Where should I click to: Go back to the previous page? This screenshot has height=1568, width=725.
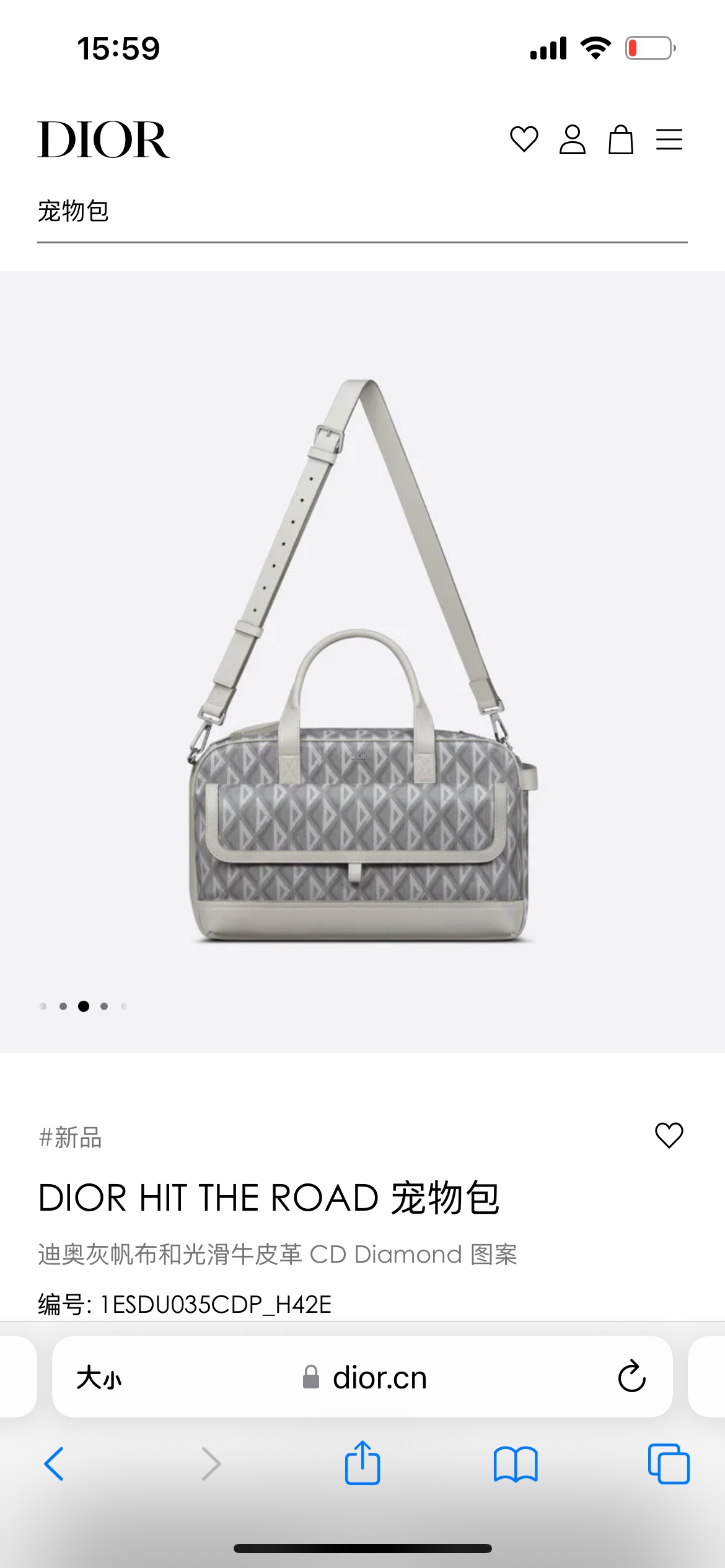[55, 1464]
